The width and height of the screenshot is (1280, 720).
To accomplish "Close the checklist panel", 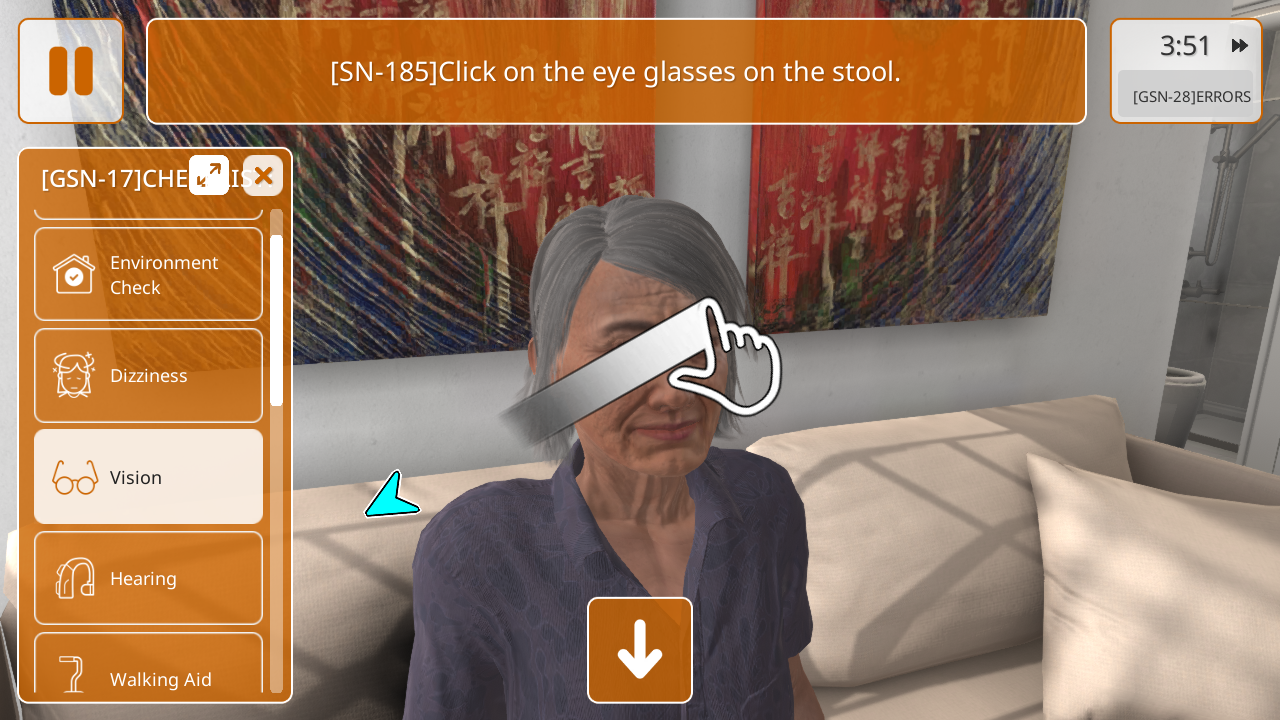I will click(x=263, y=176).
